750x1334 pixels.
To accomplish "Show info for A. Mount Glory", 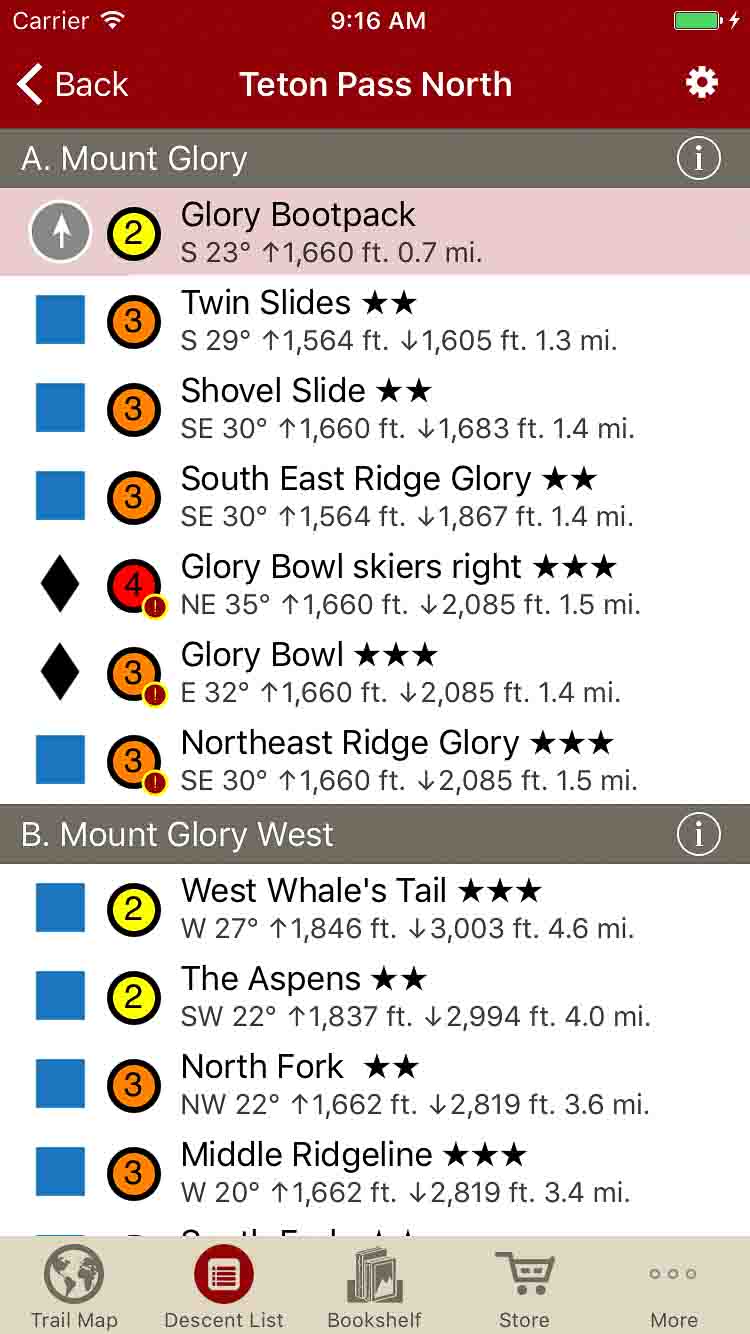I will (x=698, y=159).
